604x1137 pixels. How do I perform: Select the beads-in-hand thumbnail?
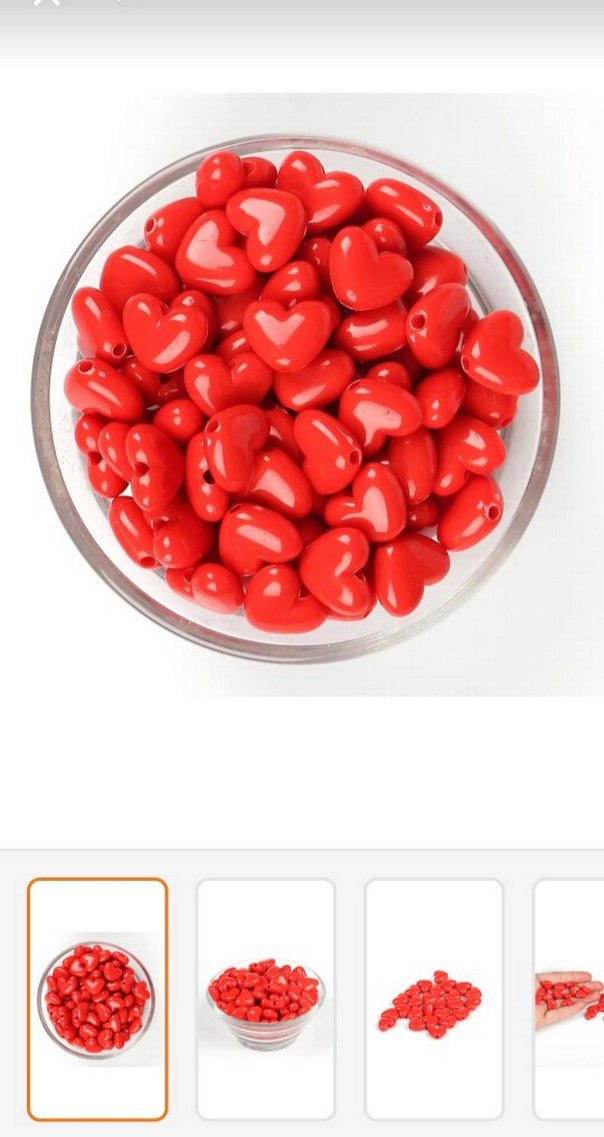pyautogui.click(x=570, y=999)
